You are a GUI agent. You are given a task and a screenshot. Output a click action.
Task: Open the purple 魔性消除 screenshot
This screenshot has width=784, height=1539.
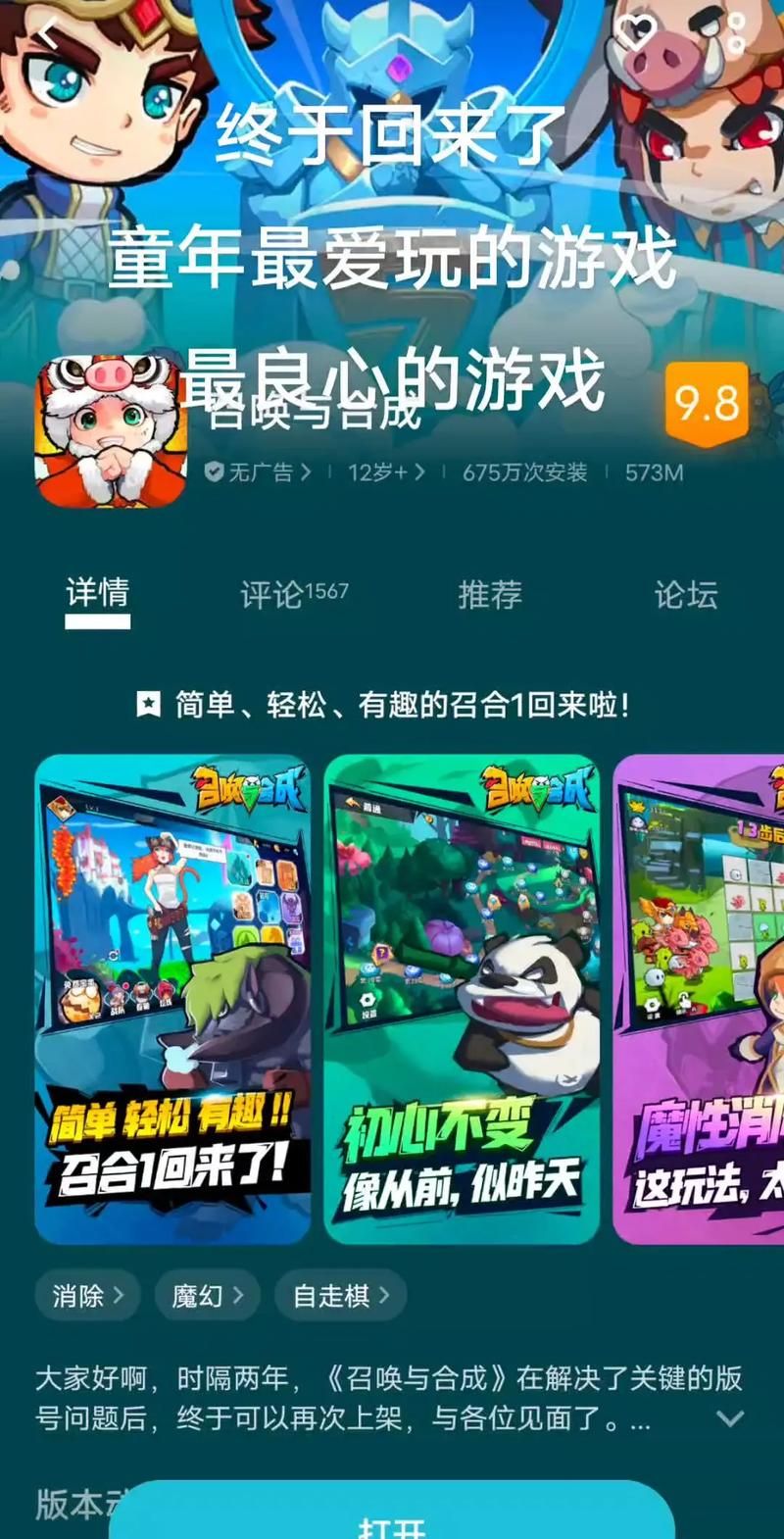click(x=701, y=999)
